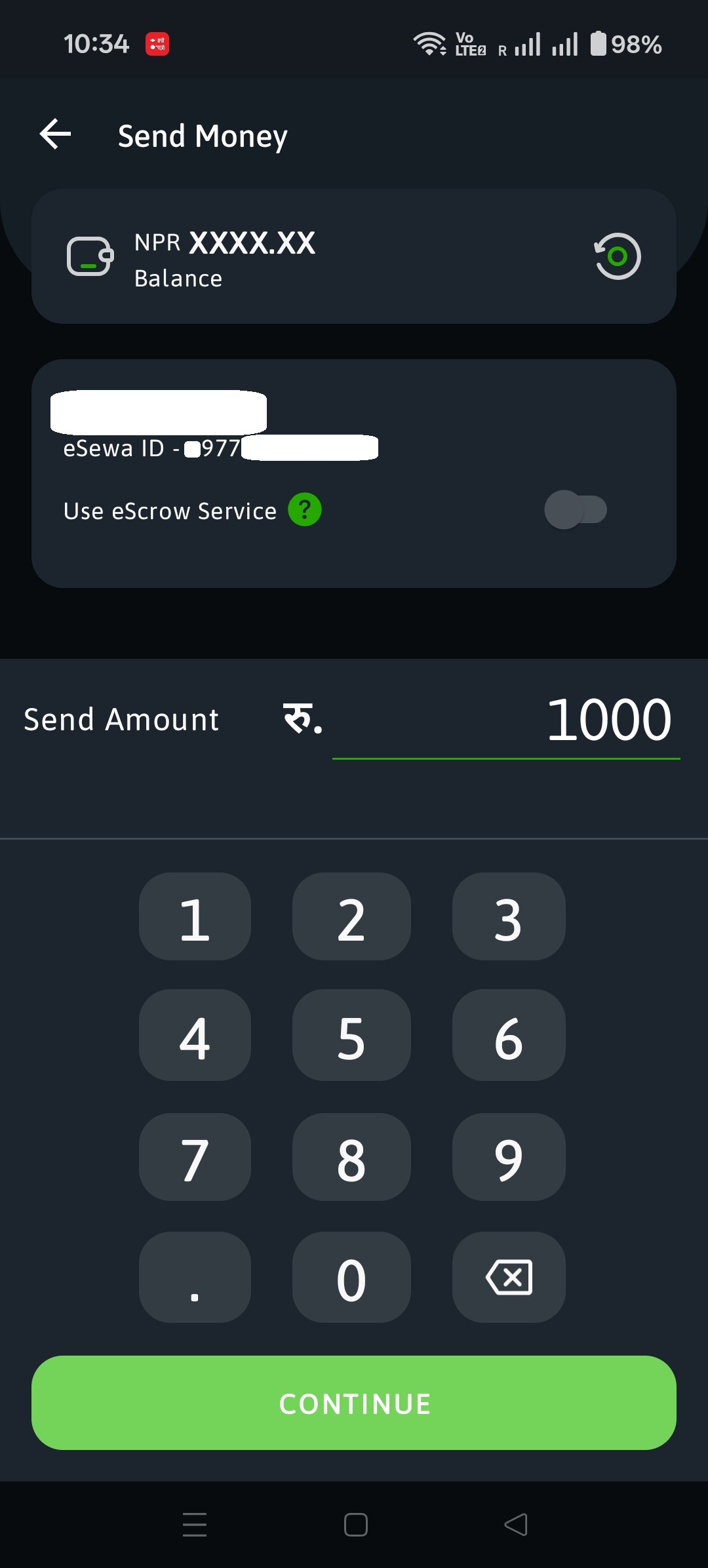Tap number 0 on the keypad
Image resolution: width=708 pixels, height=1568 pixels.
(x=351, y=1277)
